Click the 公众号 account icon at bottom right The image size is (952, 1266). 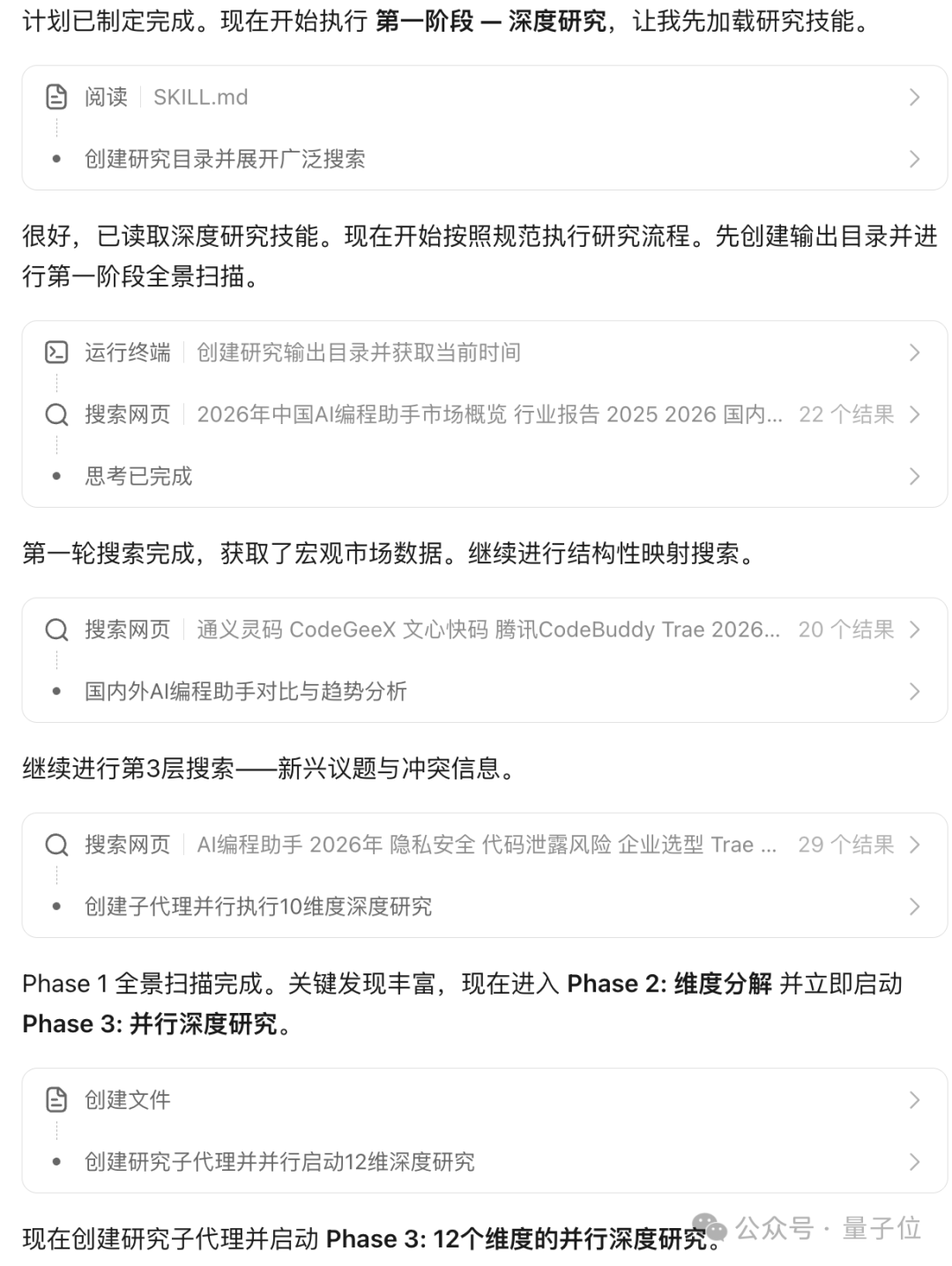coord(710,1227)
